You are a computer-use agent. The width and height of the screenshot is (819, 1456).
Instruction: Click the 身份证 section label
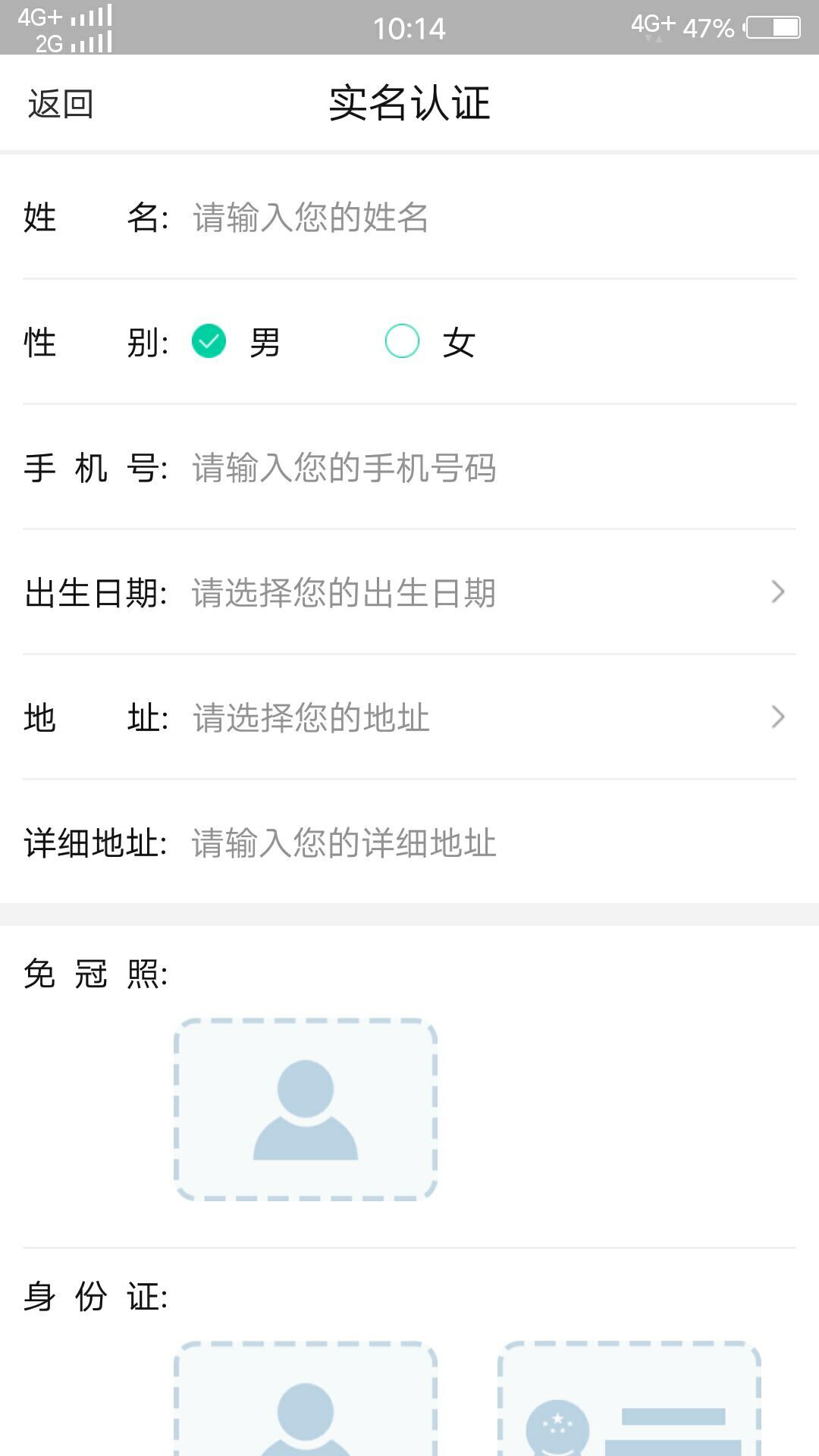coord(97,1297)
